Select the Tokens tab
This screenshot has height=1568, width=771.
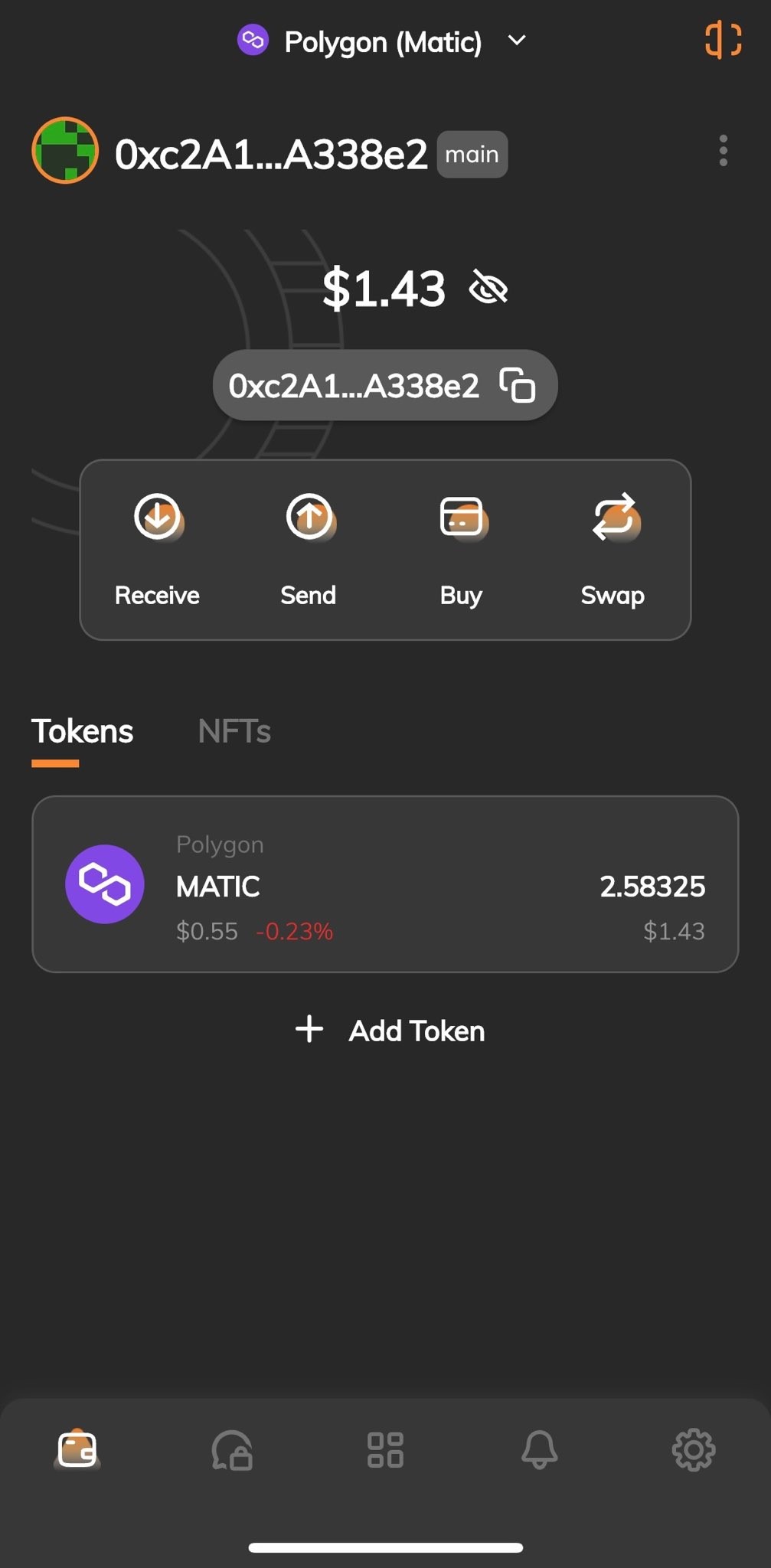(x=82, y=732)
